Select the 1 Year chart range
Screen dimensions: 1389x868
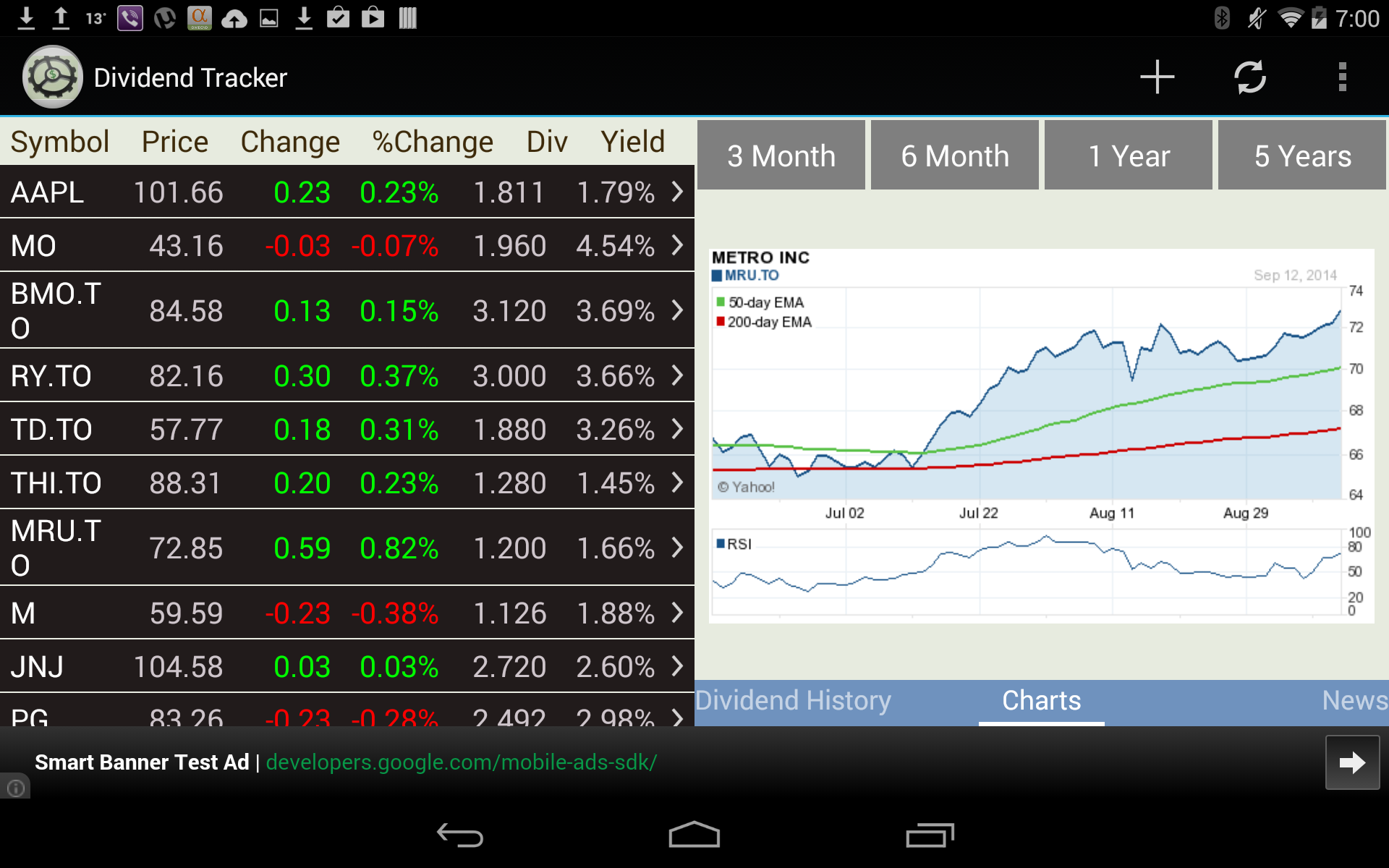coord(1129,156)
